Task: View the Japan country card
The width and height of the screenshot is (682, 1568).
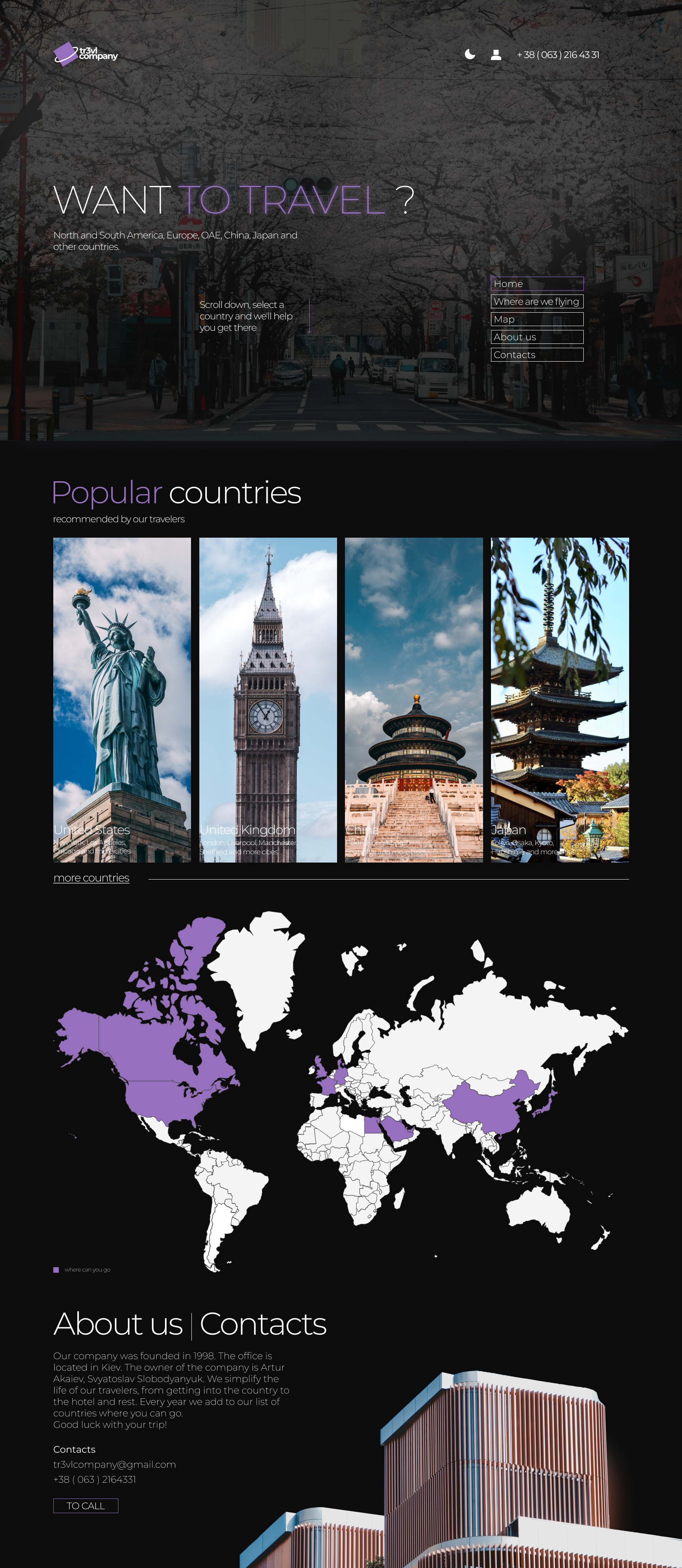Action: (x=560, y=700)
